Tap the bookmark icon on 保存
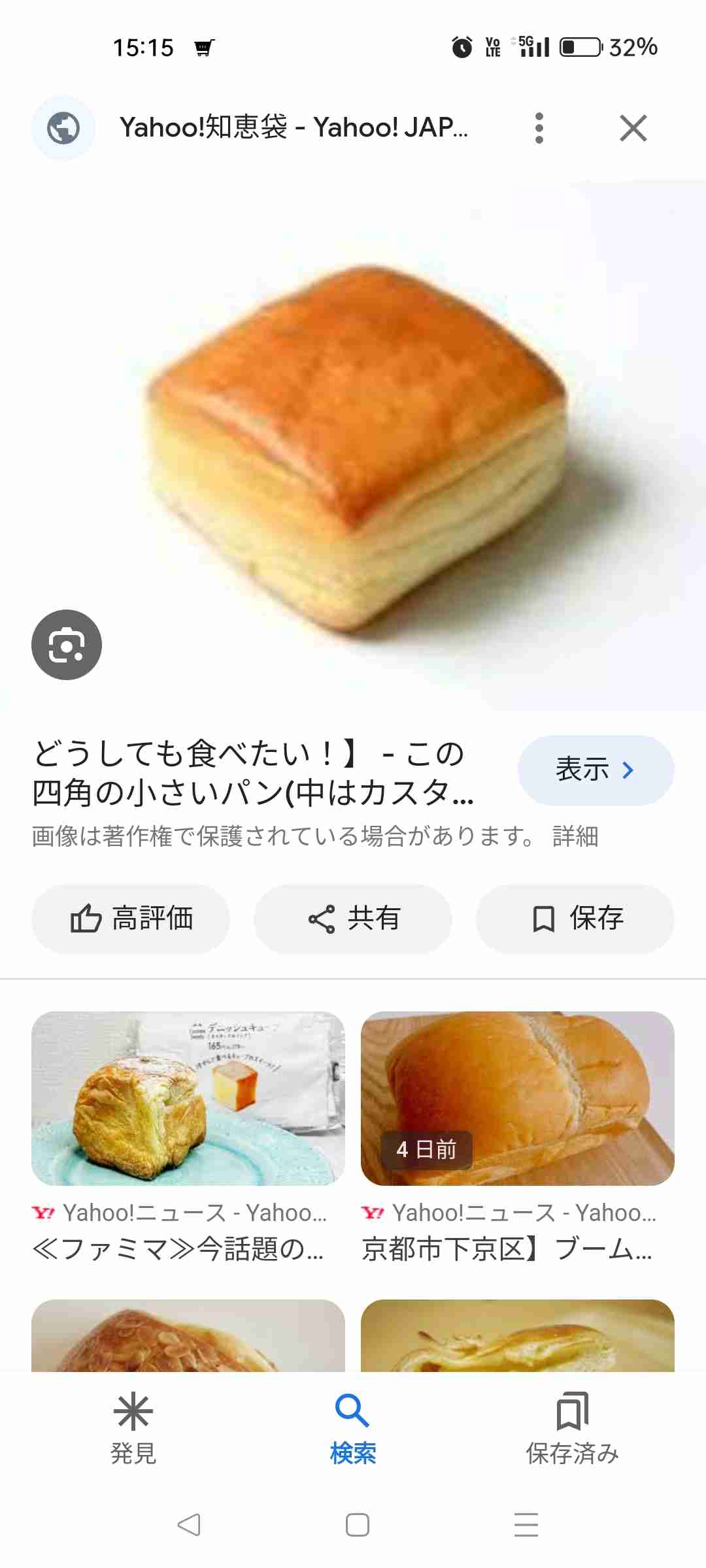Screen dimensions: 706x1568 click(x=543, y=919)
